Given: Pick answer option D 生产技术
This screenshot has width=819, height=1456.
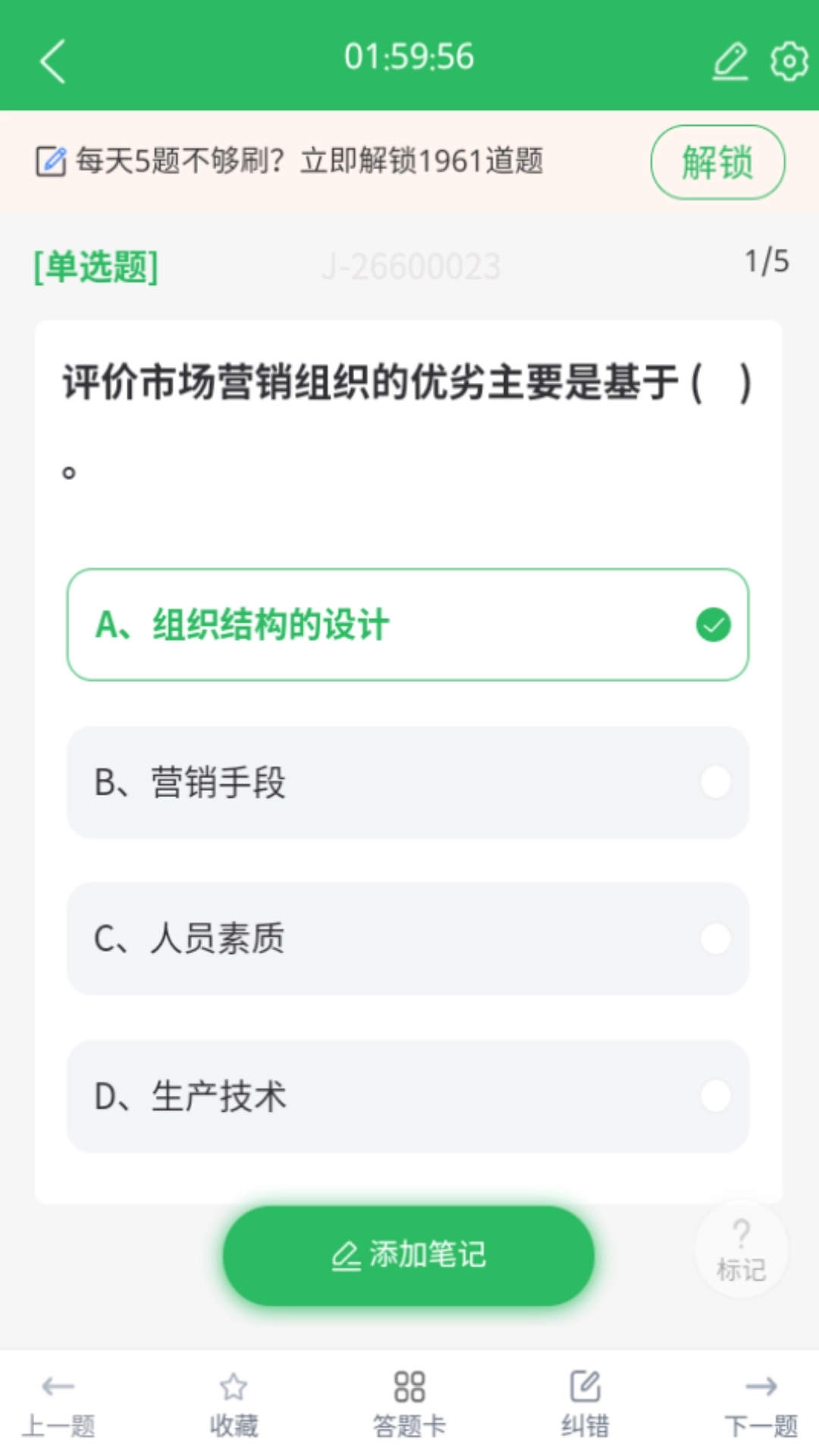Looking at the screenshot, I should pyautogui.click(x=408, y=1095).
